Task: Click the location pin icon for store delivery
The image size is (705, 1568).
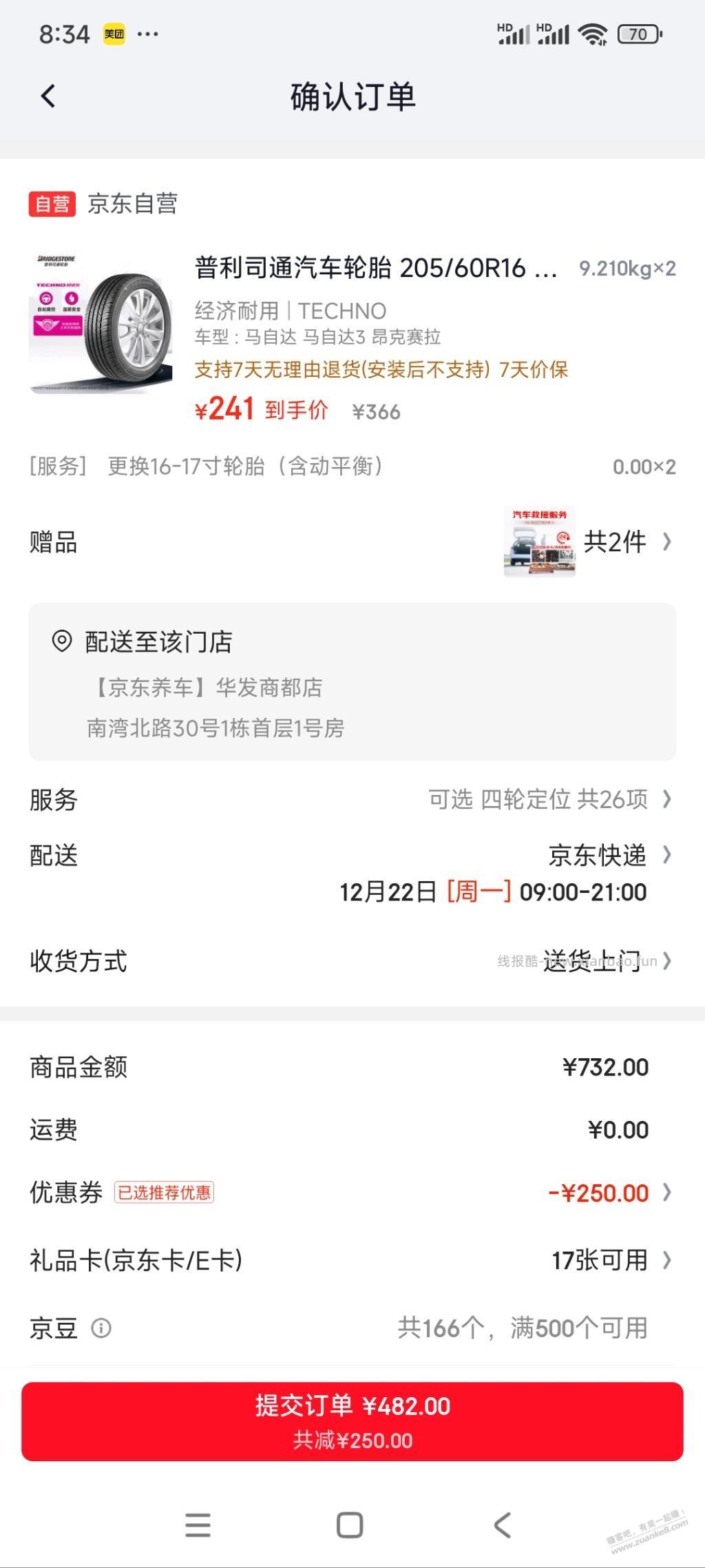Action: coord(63,641)
